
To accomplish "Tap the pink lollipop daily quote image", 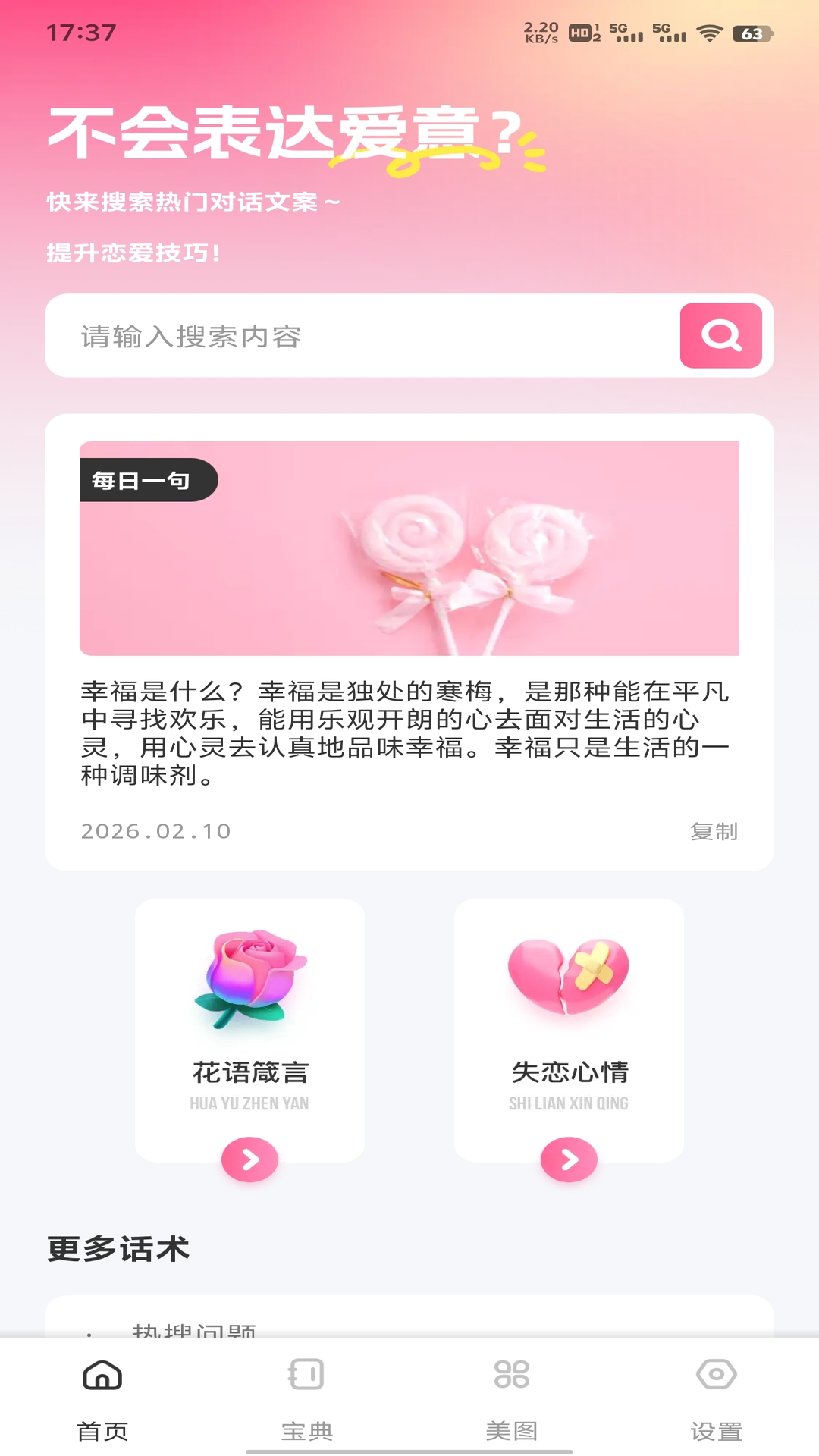I will click(x=409, y=548).
